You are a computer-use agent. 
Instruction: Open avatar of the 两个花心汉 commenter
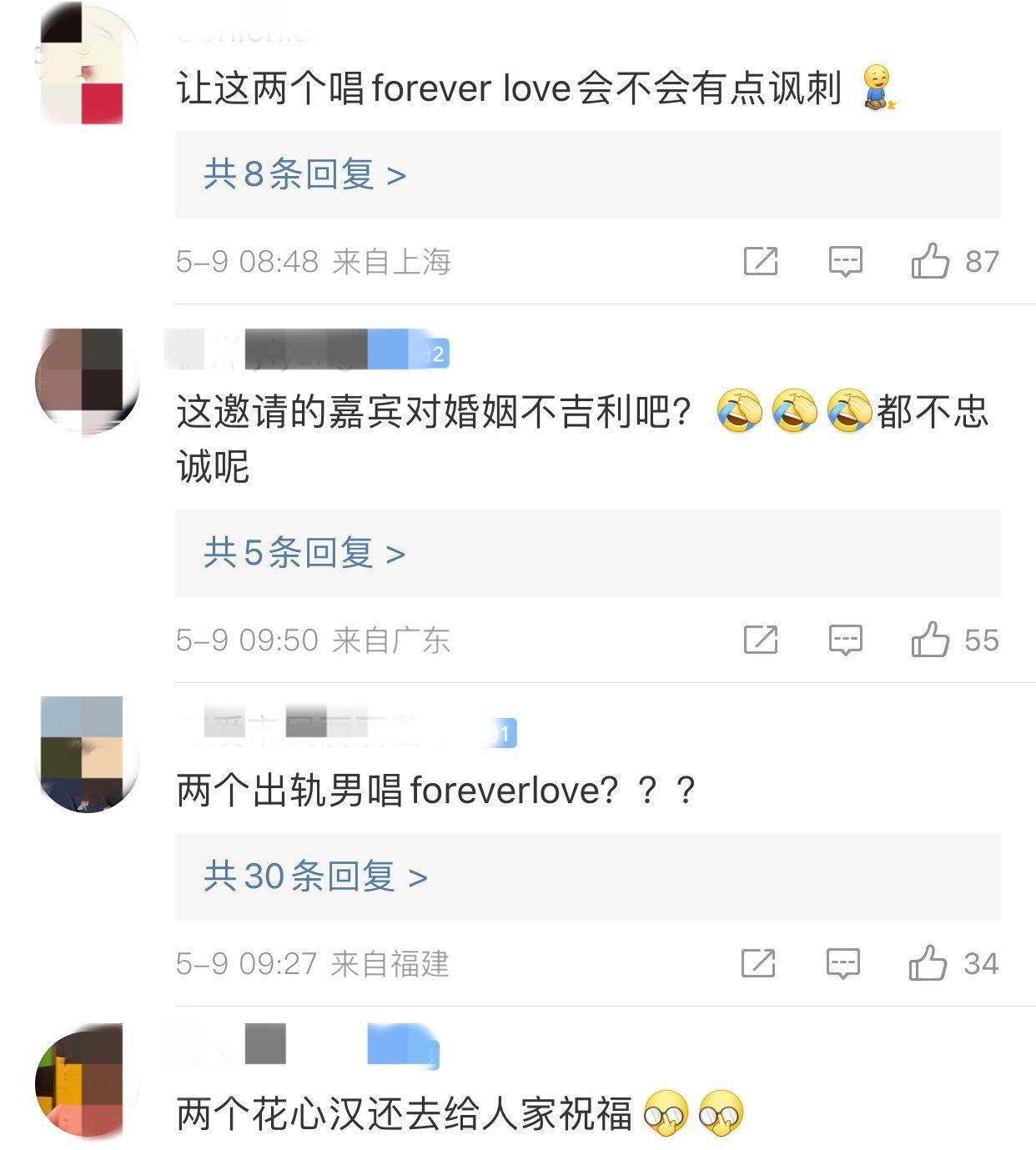pyautogui.click(x=85, y=1082)
